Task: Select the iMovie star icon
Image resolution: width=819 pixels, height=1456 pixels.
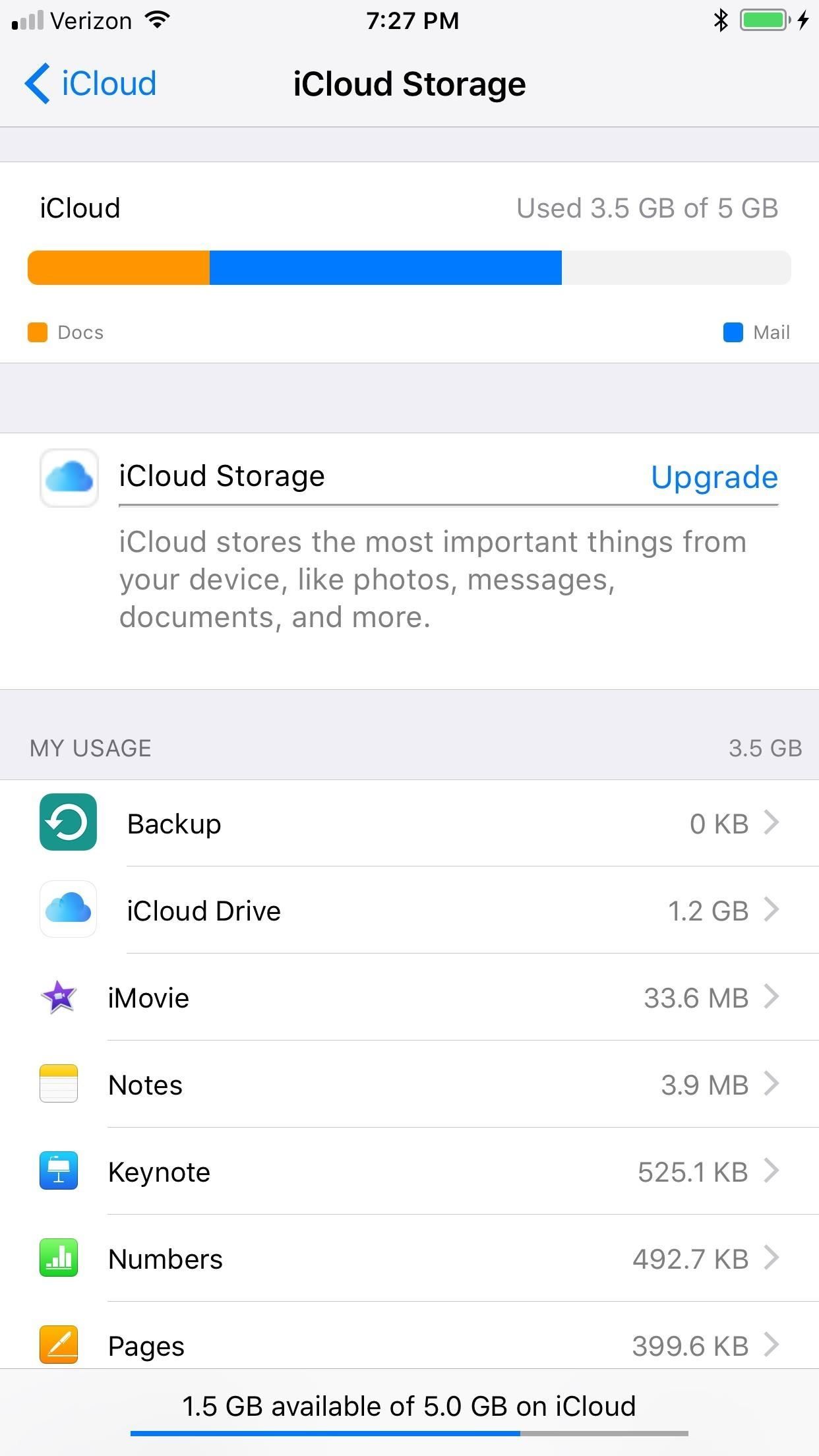Action: pyautogui.click(x=59, y=997)
